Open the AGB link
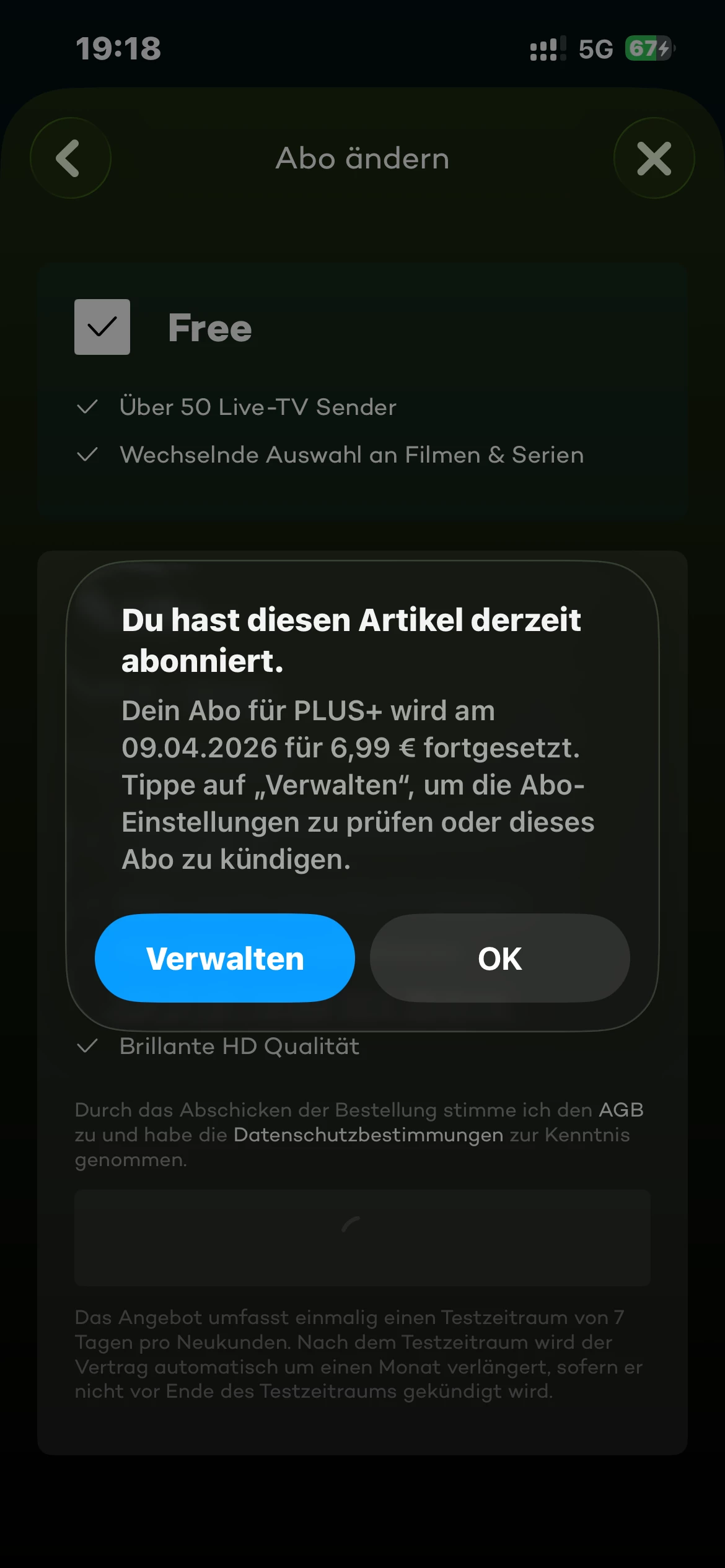 [621, 1110]
